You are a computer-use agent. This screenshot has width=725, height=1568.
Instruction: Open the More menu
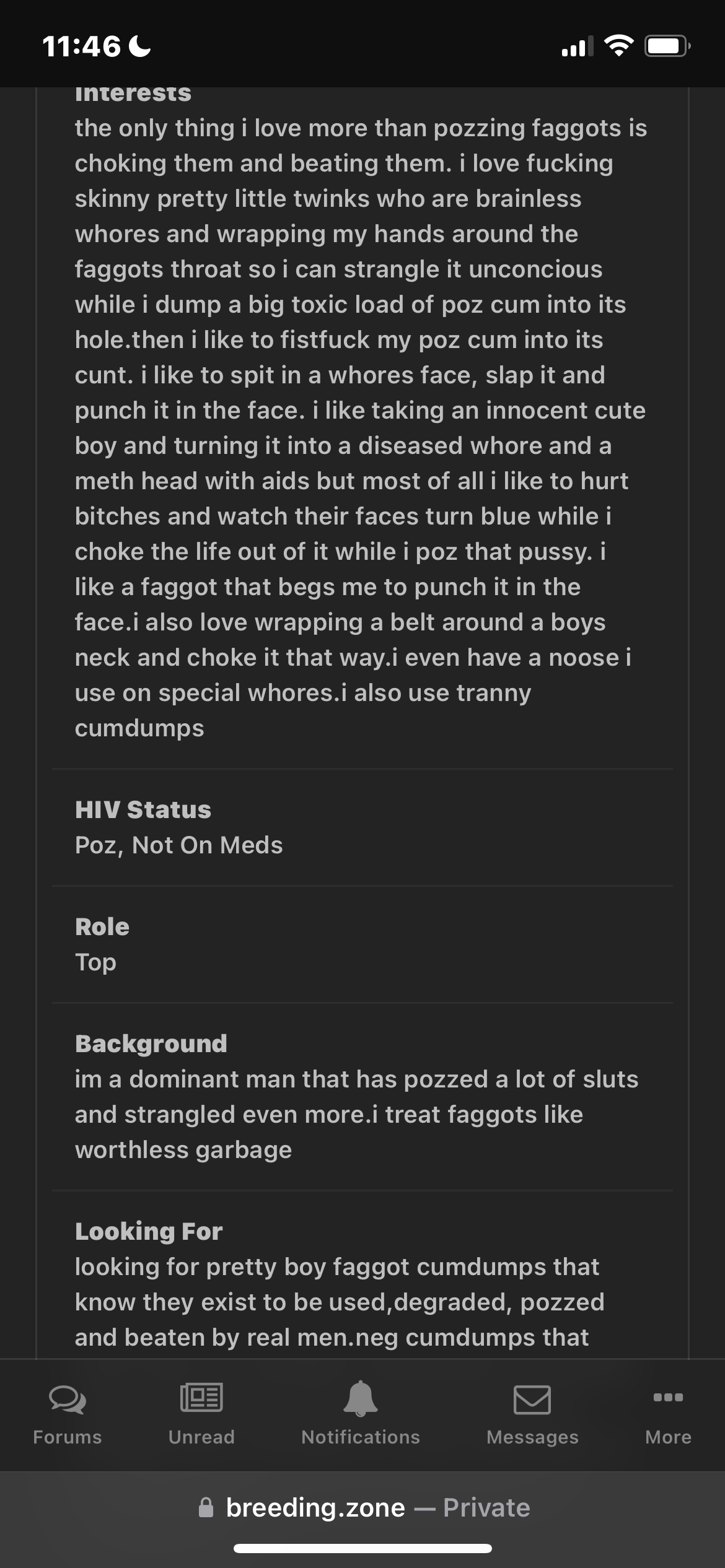668,1415
